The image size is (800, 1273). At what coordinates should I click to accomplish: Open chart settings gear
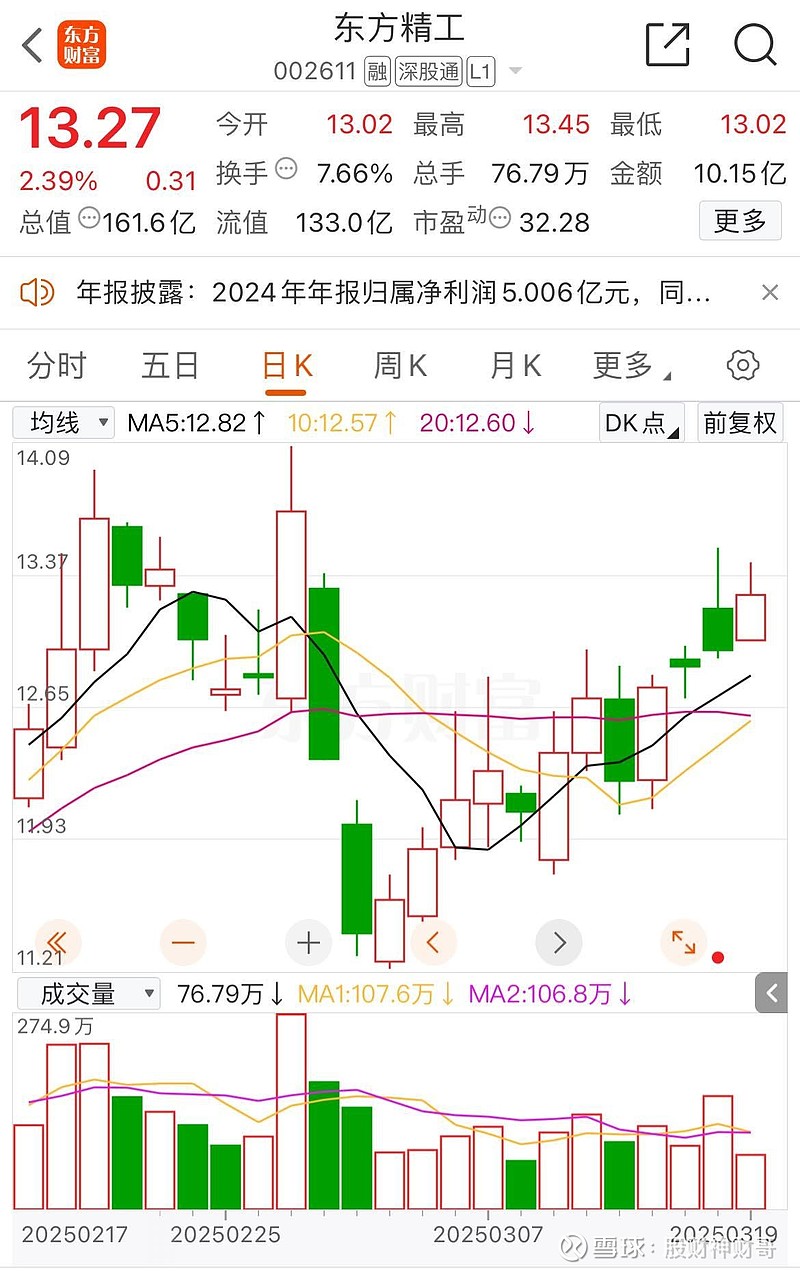[743, 366]
